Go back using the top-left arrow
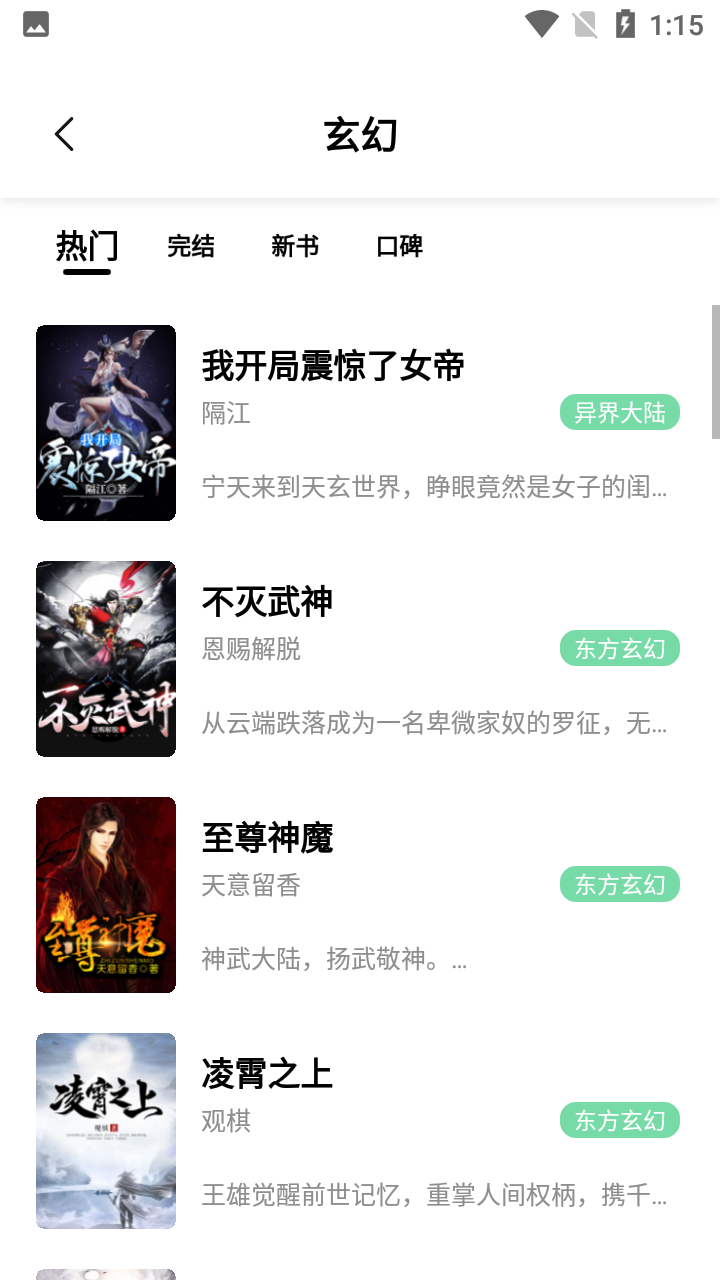The width and height of the screenshot is (720, 1280). [65, 134]
